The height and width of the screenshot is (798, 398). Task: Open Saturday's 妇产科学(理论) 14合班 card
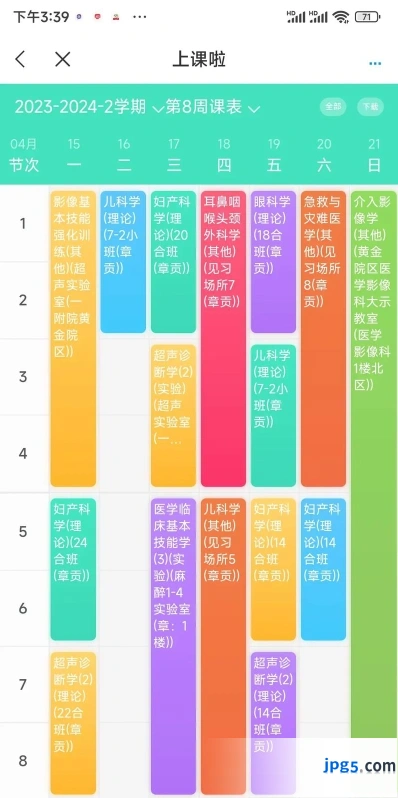pyautogui.click(x=323, y=569)
